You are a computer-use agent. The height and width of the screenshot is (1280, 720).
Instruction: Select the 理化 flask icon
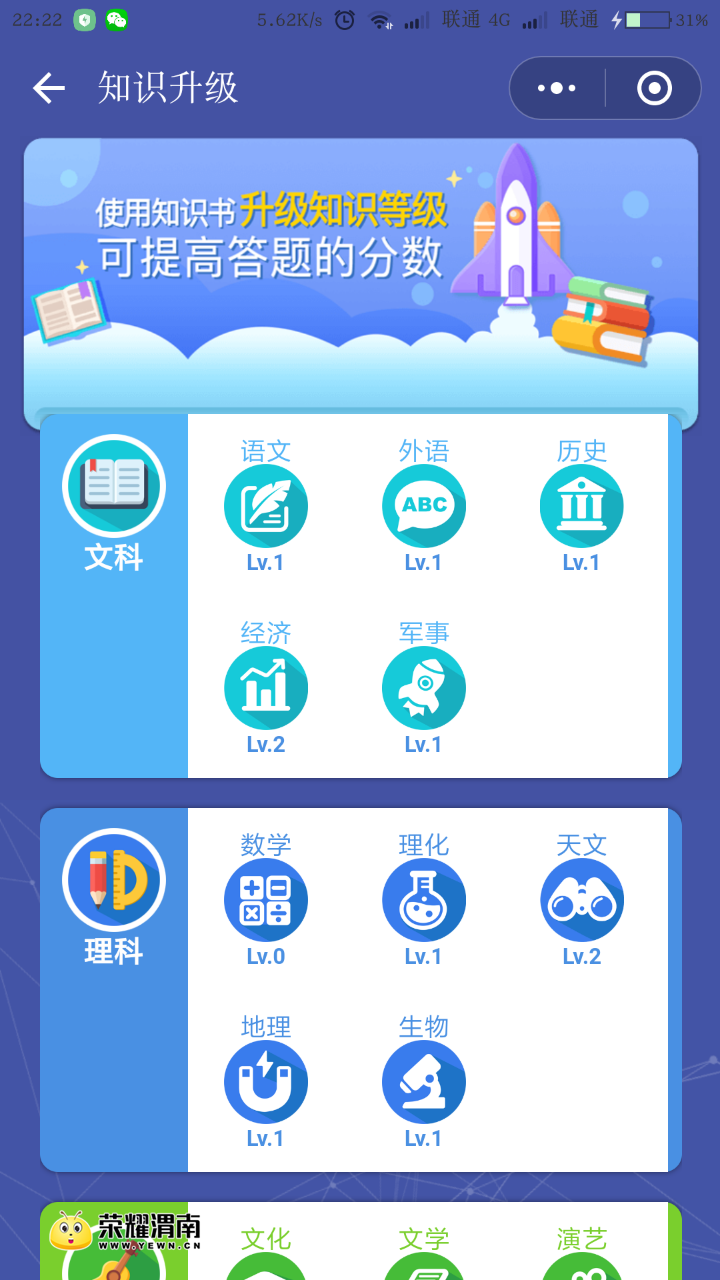[424, 900]
